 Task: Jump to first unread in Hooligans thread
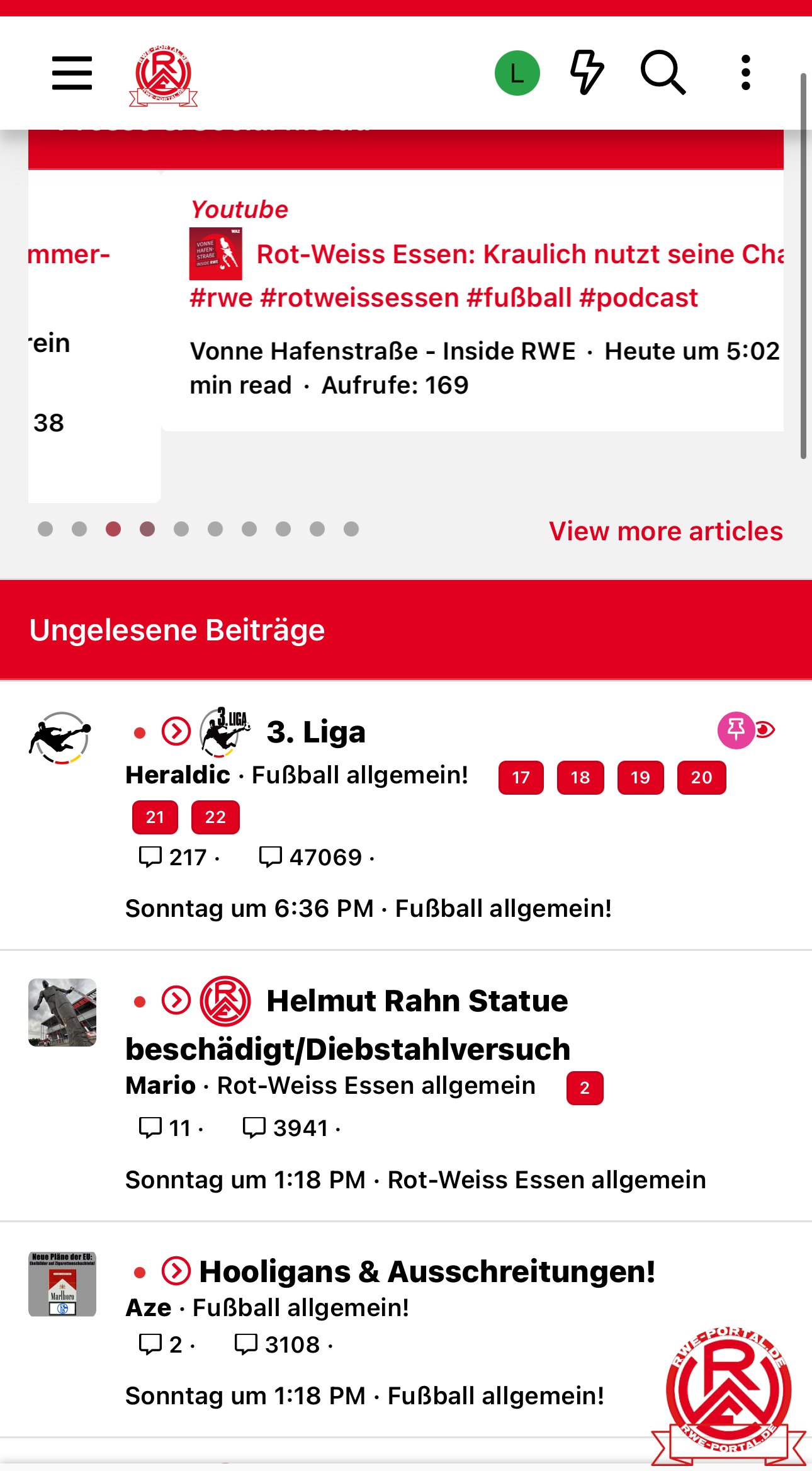[176, 1271]
